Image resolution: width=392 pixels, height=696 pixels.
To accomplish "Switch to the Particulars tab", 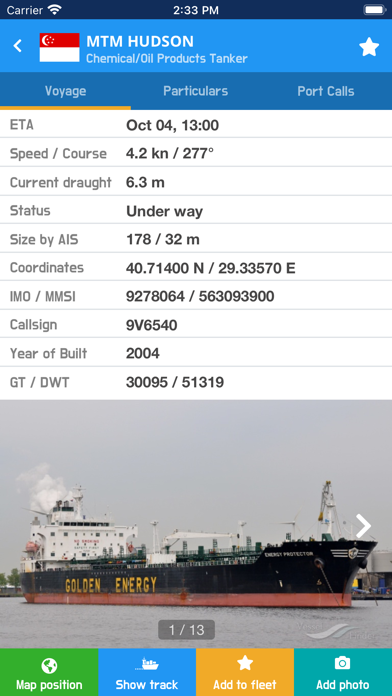I will point(195,91).
